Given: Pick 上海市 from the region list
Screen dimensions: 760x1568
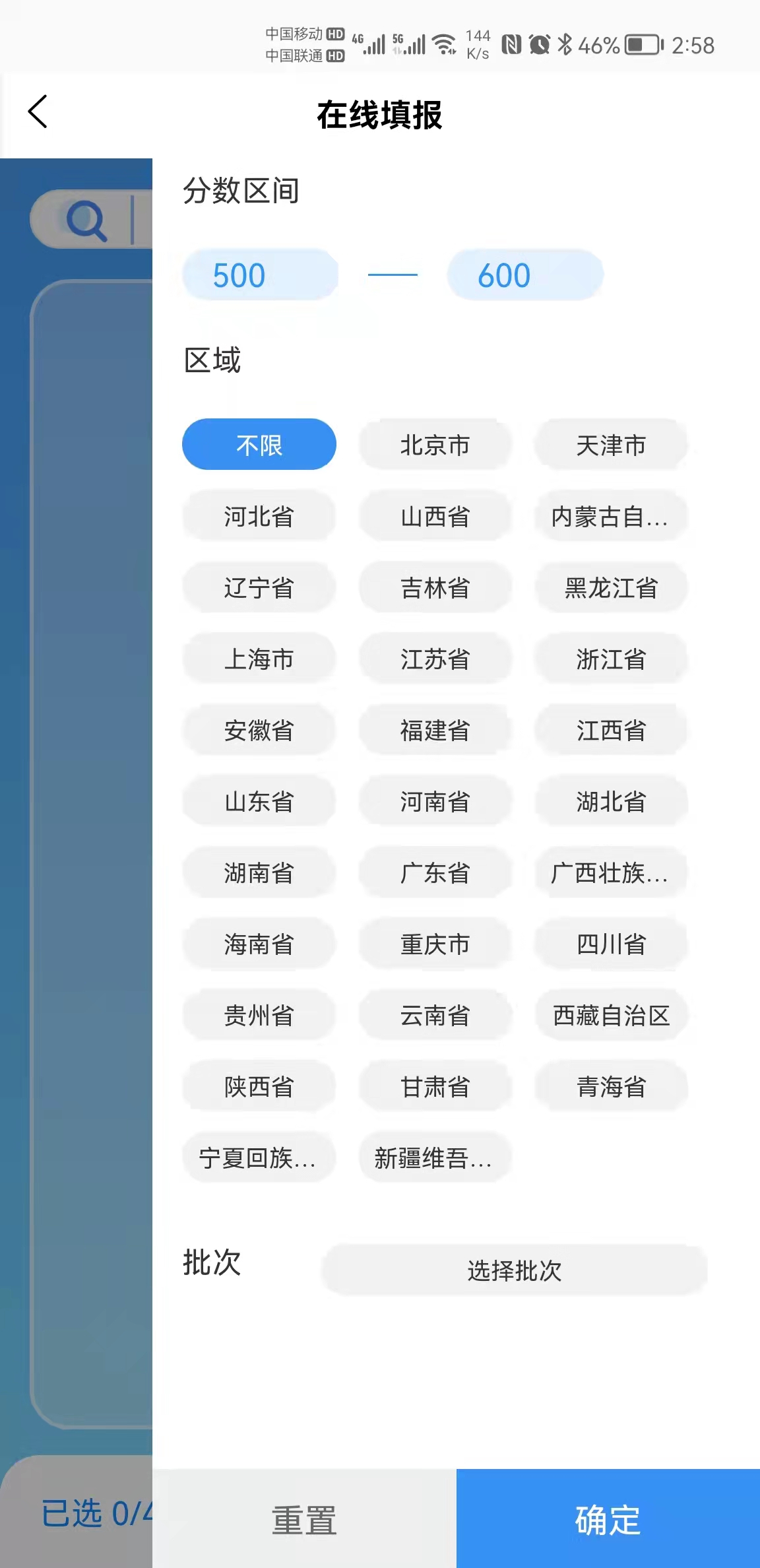Looking at the screenshot, I should click(259, 659).
